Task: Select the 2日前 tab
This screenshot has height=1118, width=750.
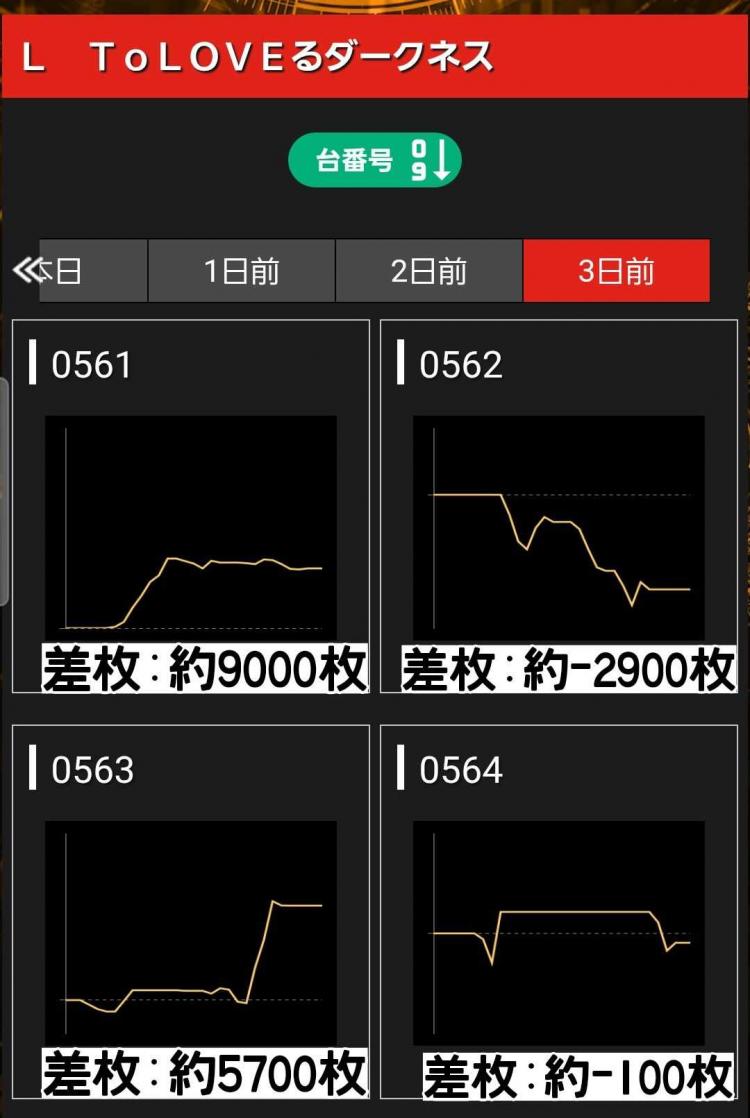Action: click(428, 271)
